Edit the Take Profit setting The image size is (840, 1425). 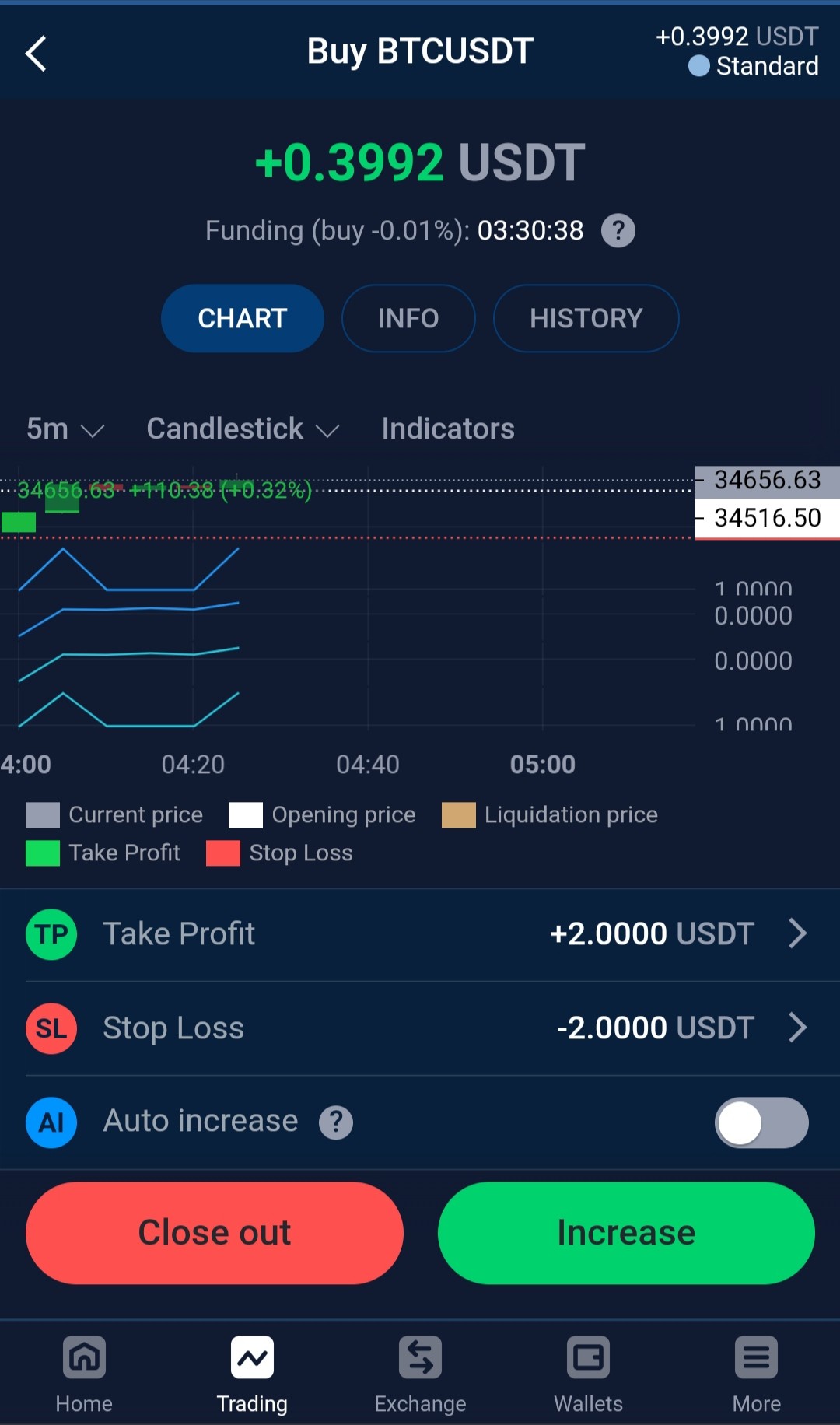coord(420,934)
